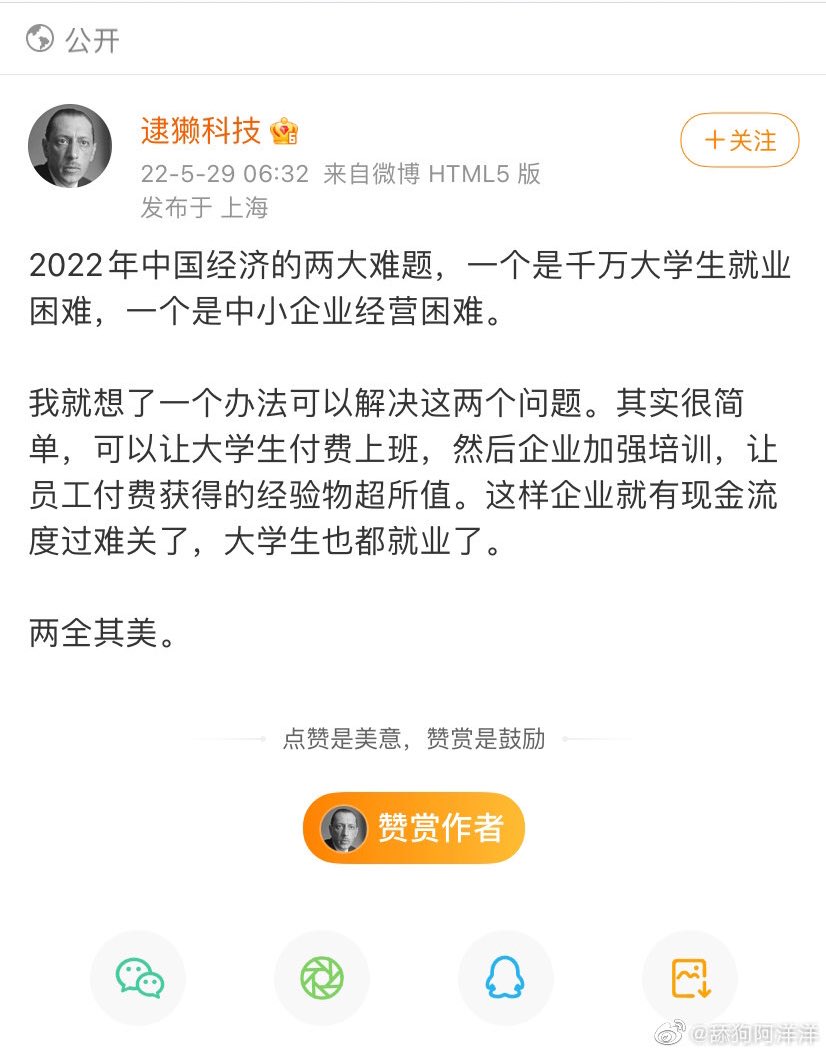Share the post to WeChat chat

(x=138, y=978)
